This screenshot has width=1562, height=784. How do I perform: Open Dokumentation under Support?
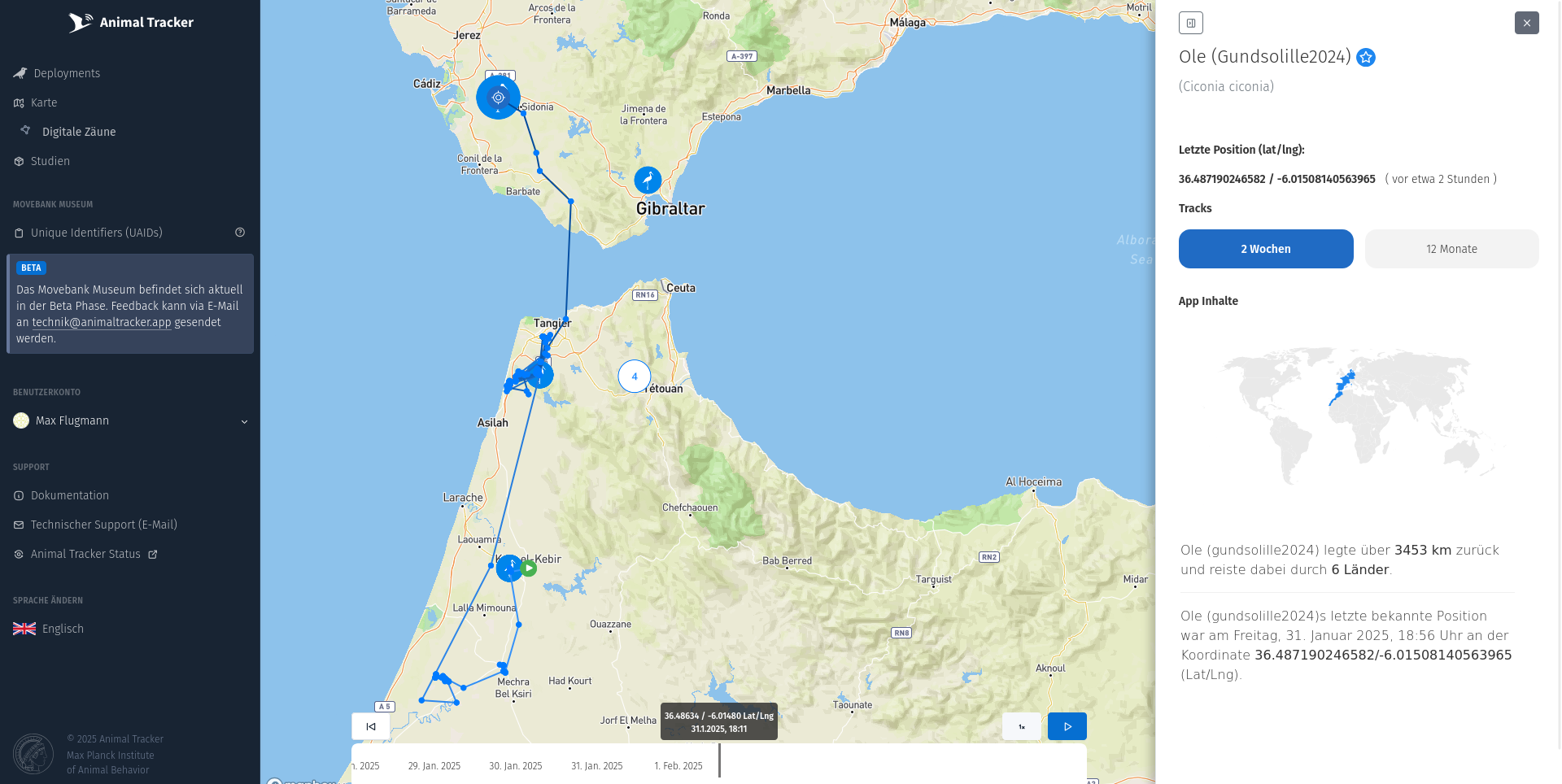coord(70,495)
